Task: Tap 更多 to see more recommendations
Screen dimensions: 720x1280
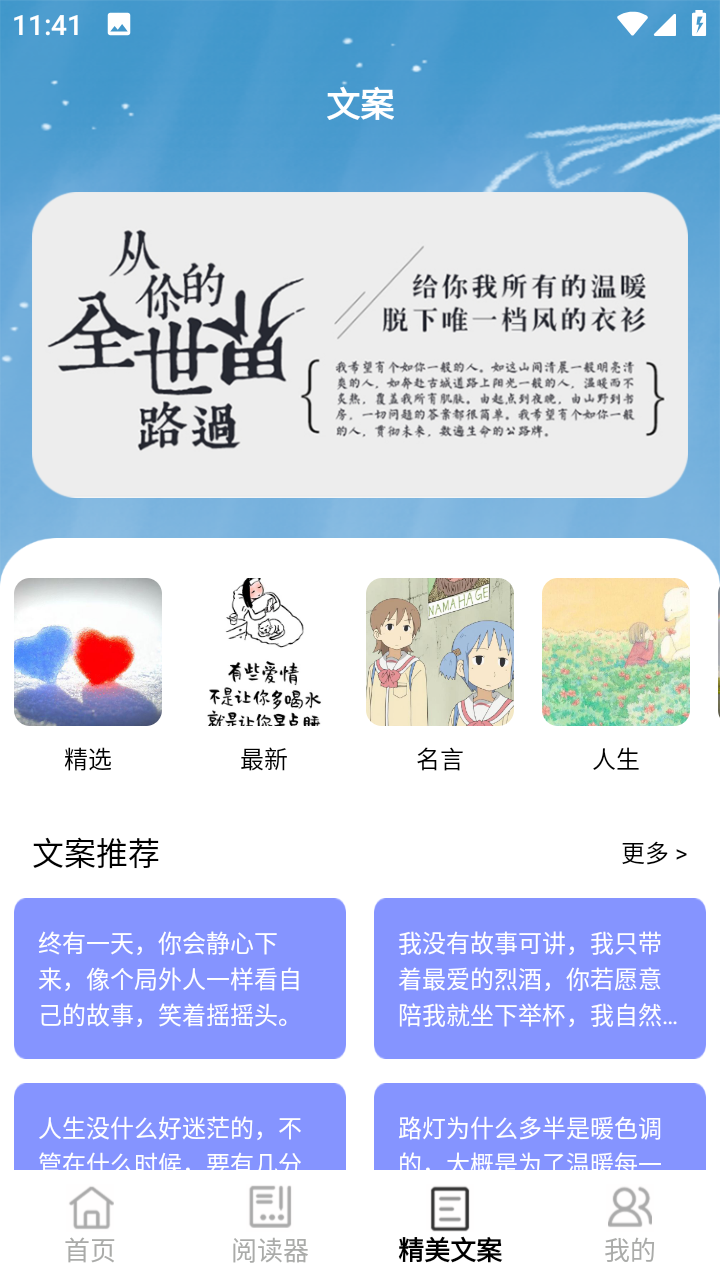Action: pos(654,853)
